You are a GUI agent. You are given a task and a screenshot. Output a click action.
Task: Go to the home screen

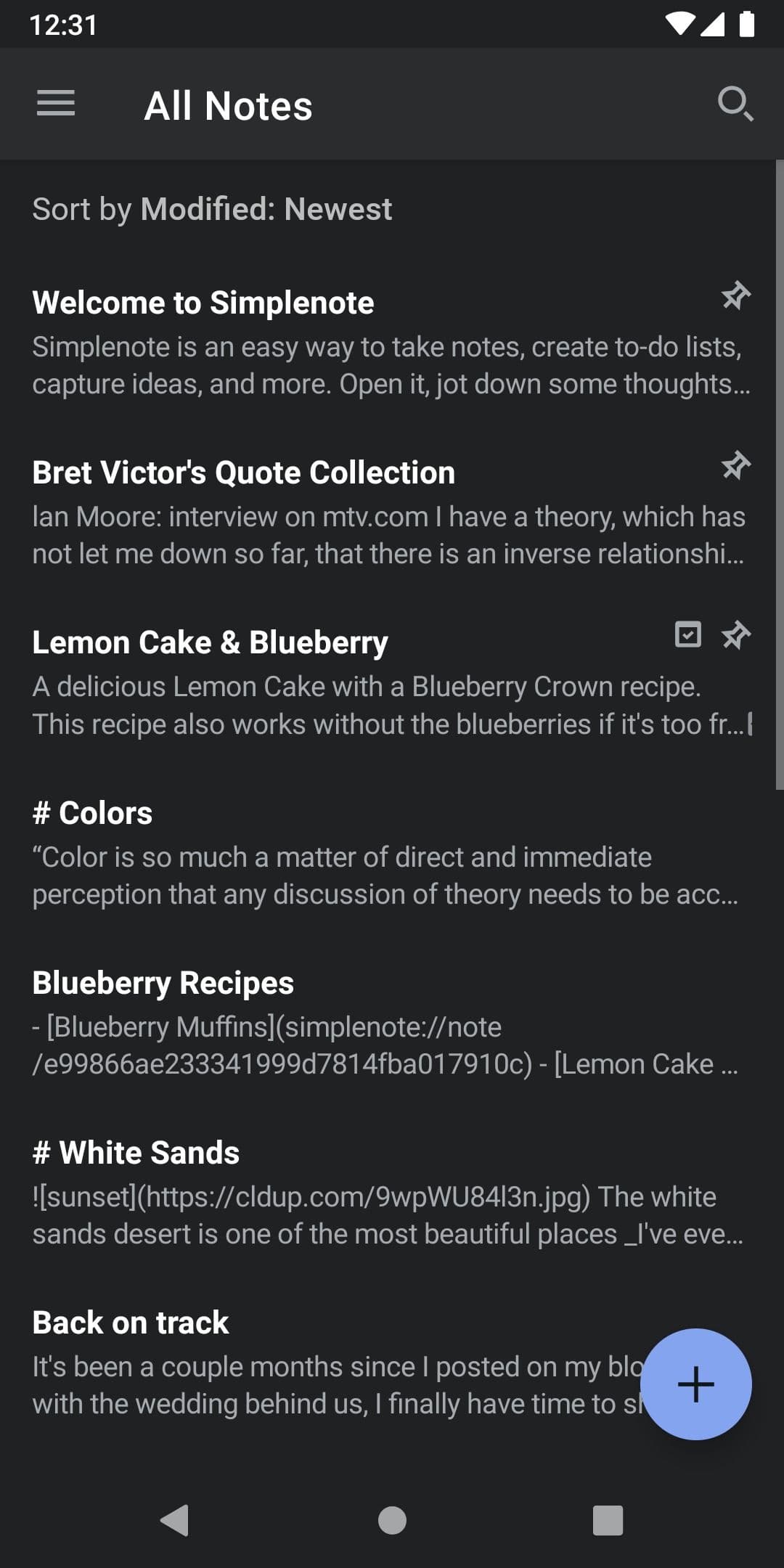coord(392,1520)
